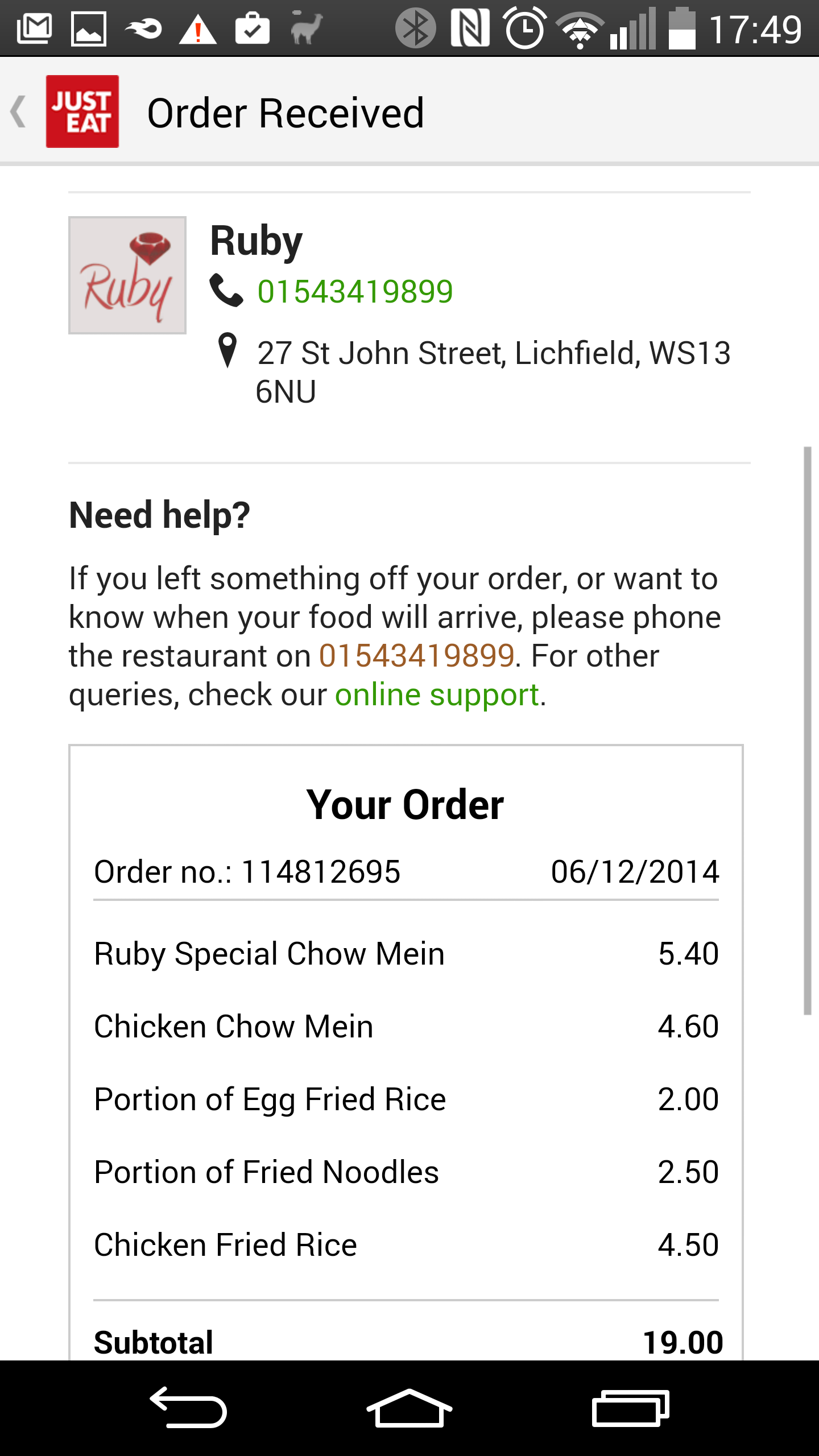Viewport: 819px width, 1456px height.
Task: Open the recent apps view
Action: (x=630, y=1408)
